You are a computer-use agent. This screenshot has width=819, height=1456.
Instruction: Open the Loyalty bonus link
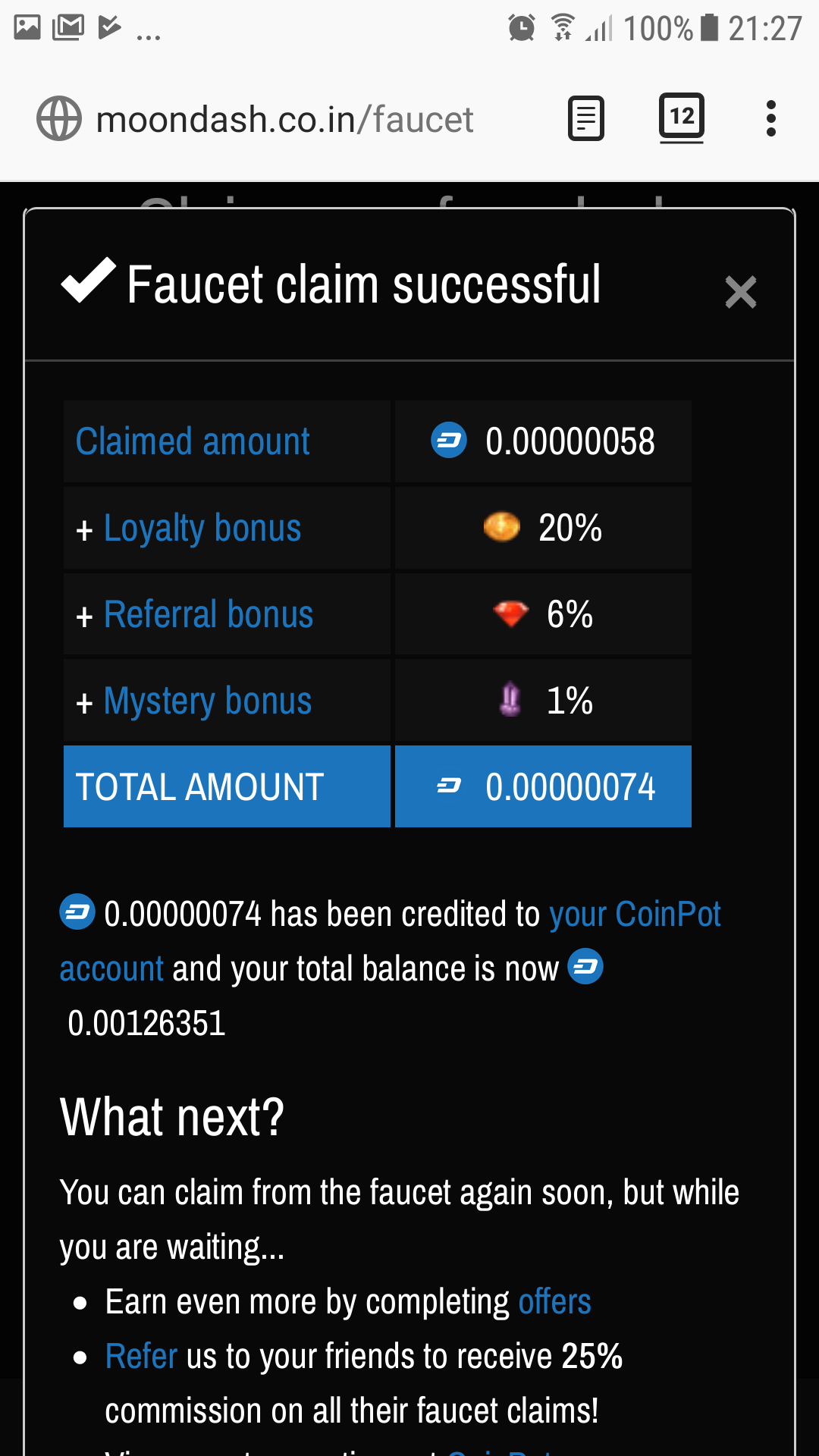[202, 528]
